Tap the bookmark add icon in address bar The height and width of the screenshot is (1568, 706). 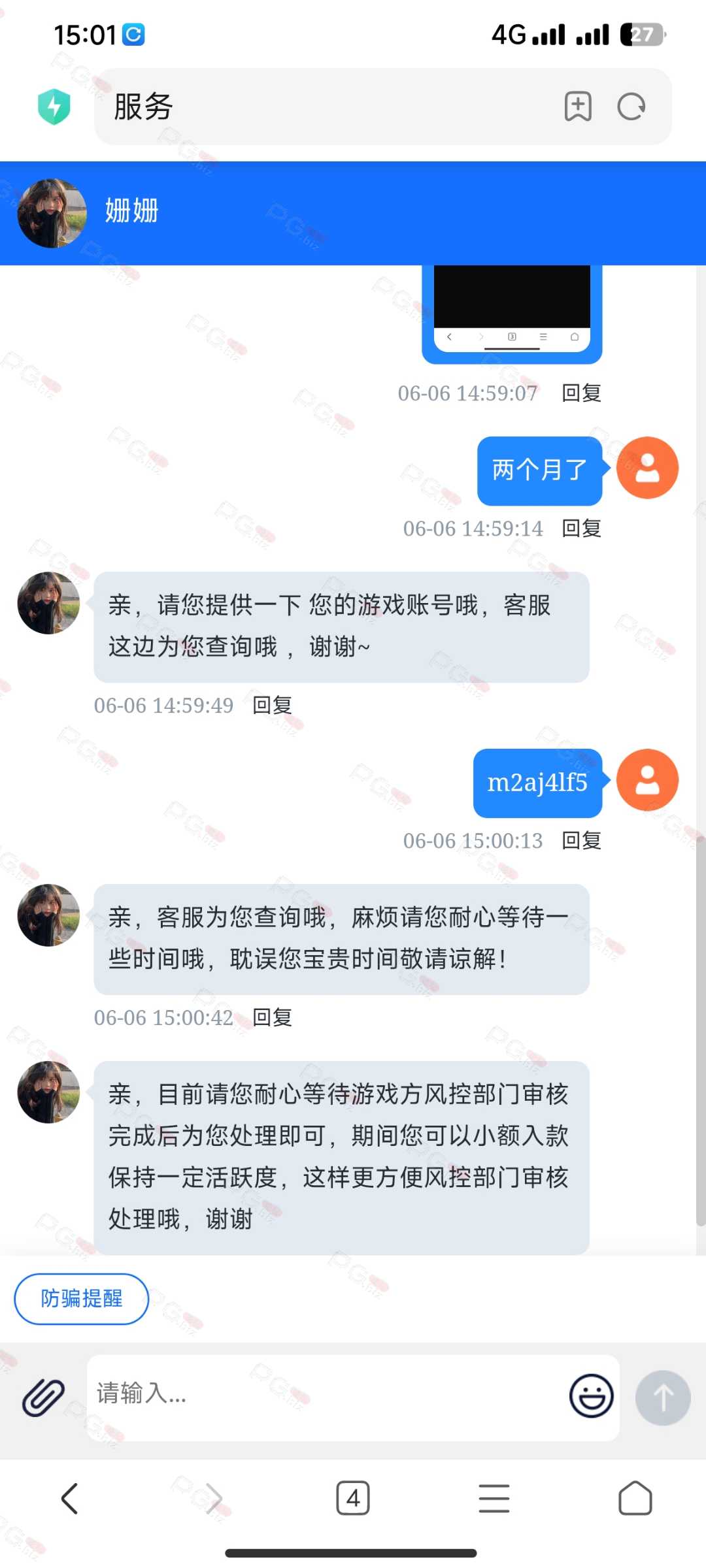click(x=578, y=106)
